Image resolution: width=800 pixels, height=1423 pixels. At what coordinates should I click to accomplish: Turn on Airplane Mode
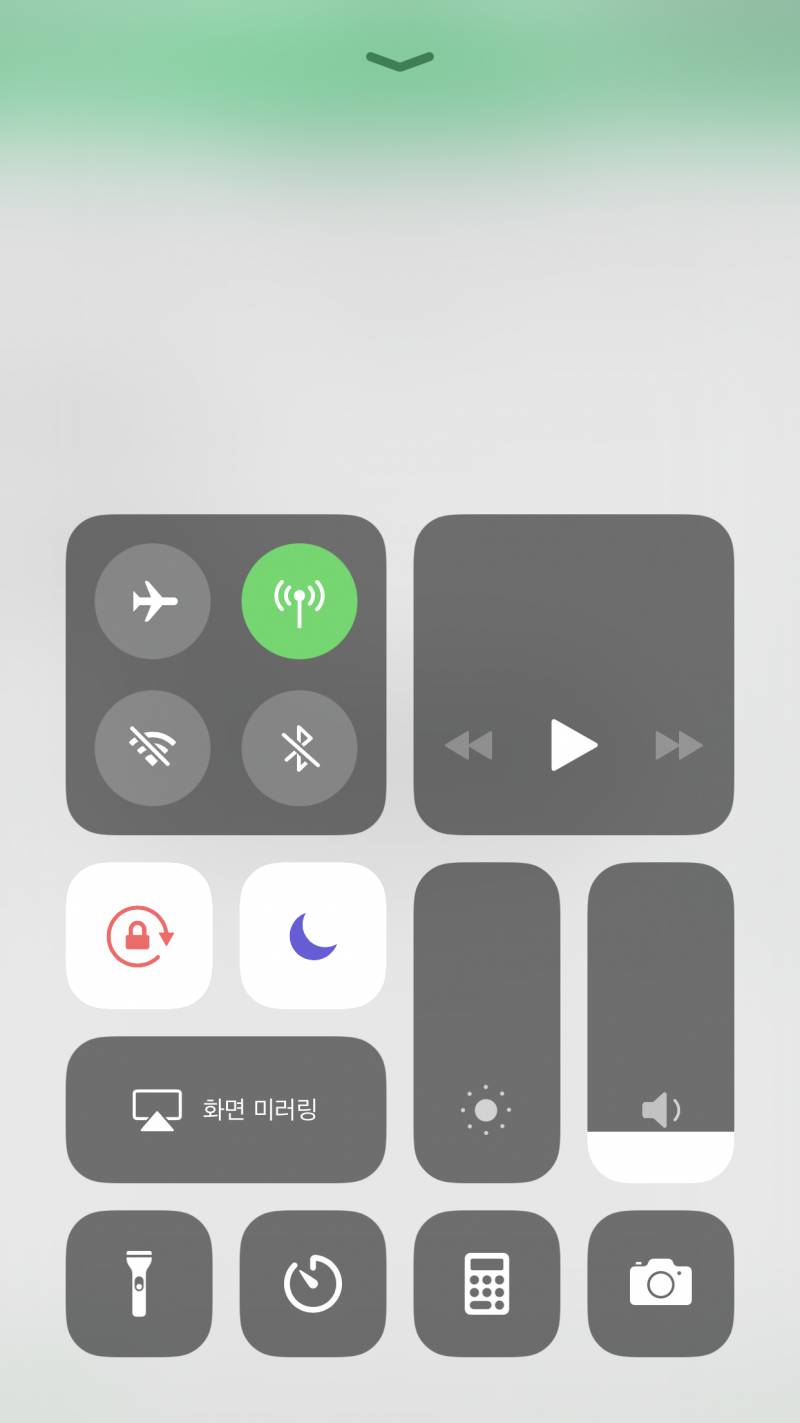(153, 601)
